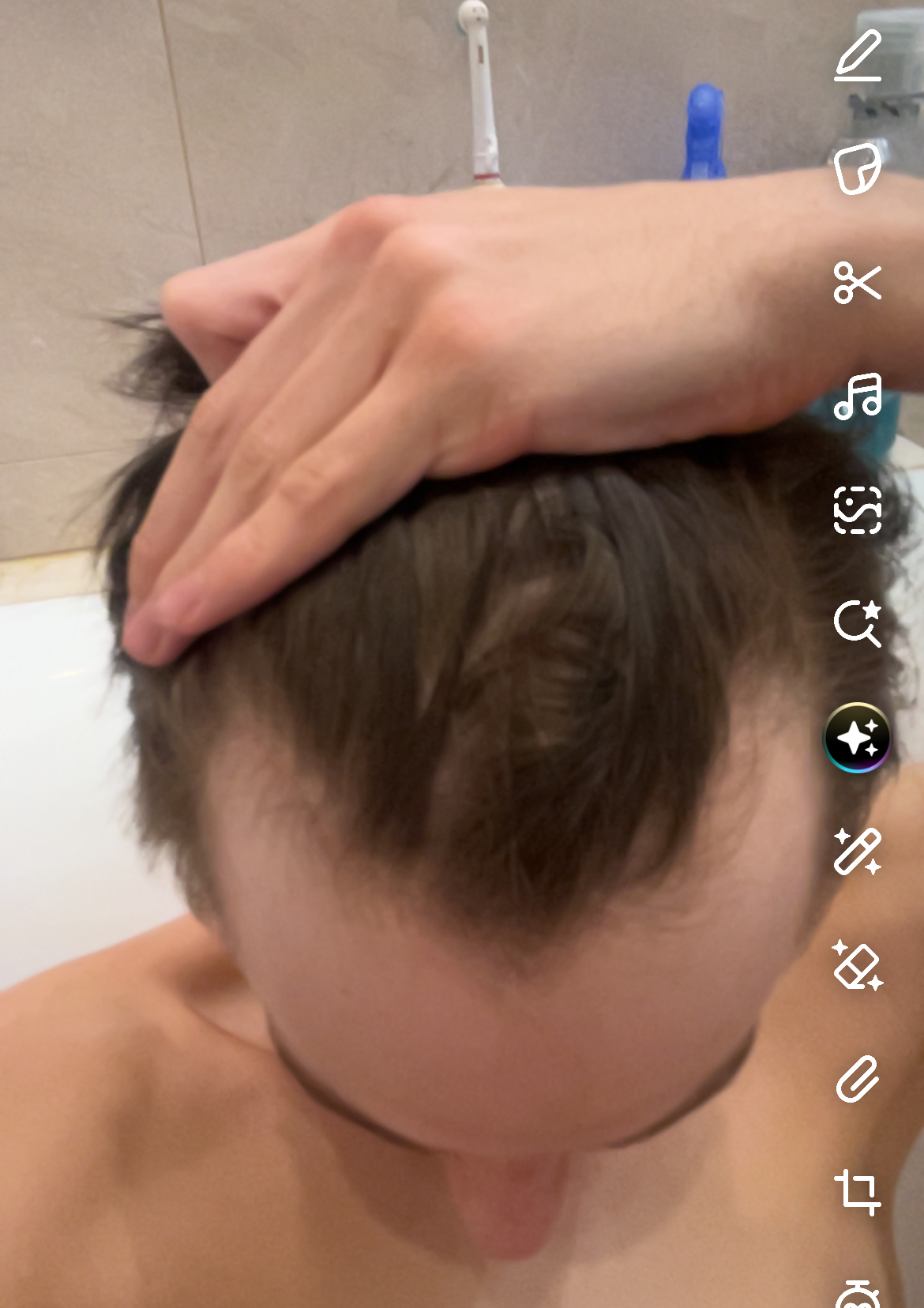Open the sticker picker
924x1308 pixels.
[x=858, y=168]
